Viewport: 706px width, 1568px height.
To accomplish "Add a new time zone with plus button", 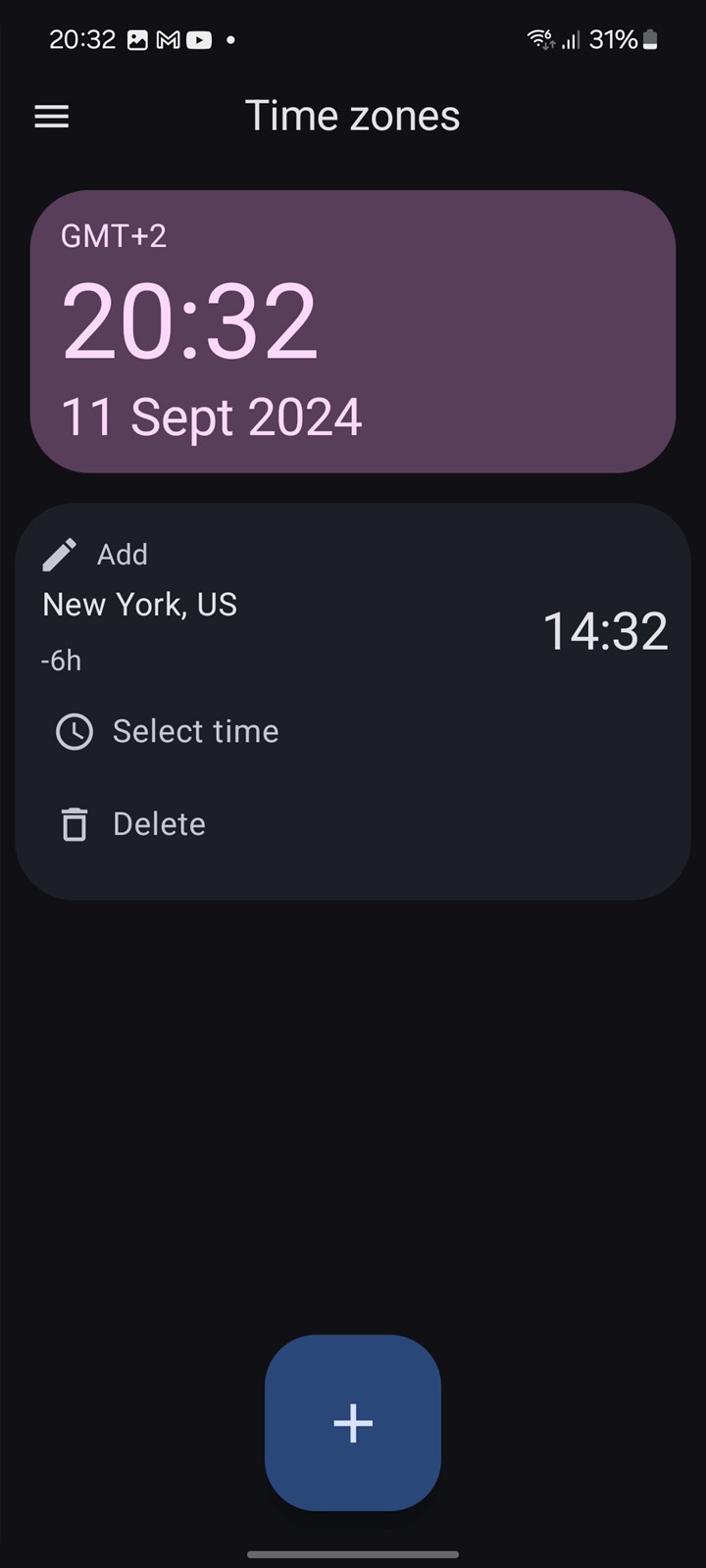I will [x=353, y=1422].
